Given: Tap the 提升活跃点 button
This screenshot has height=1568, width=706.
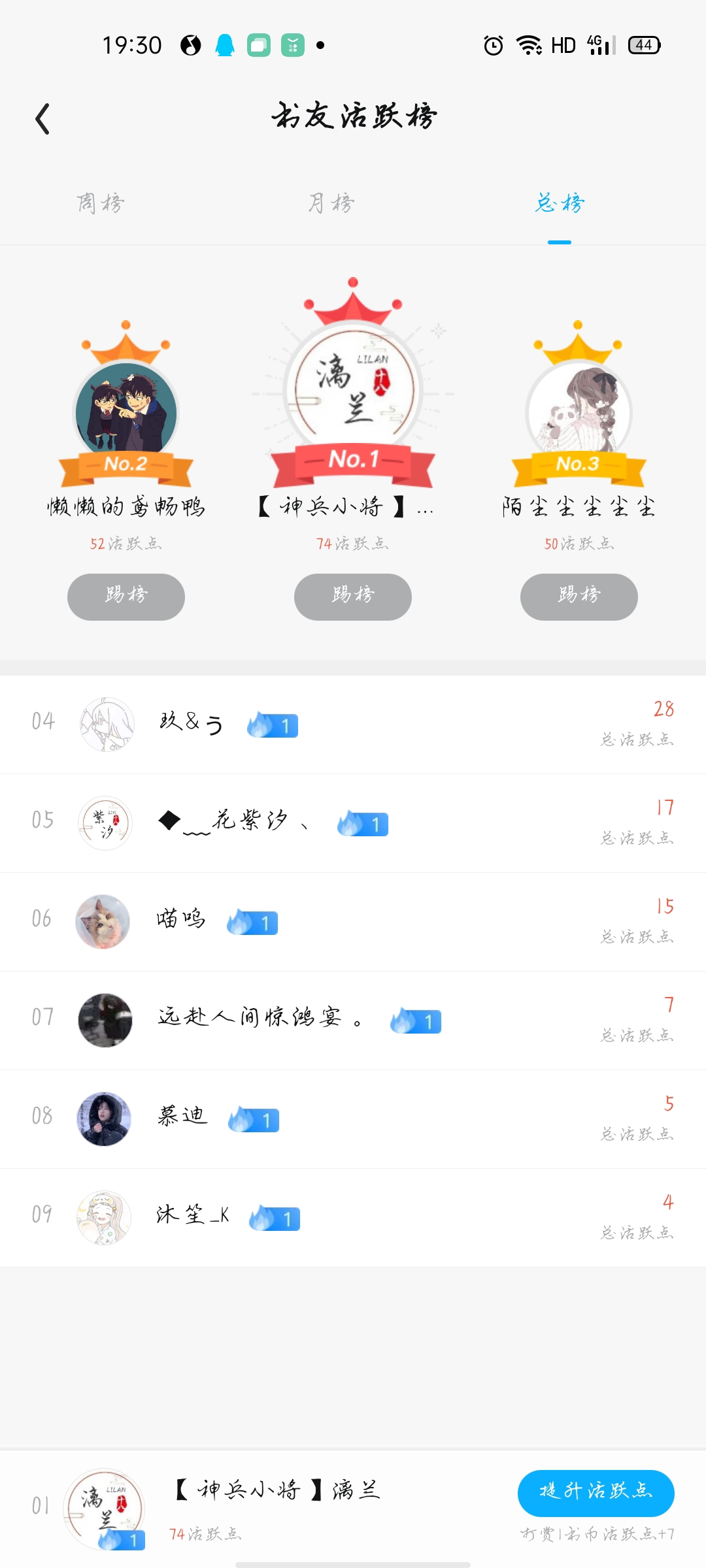Looking at the screenshot, I should click(596, 1493).
